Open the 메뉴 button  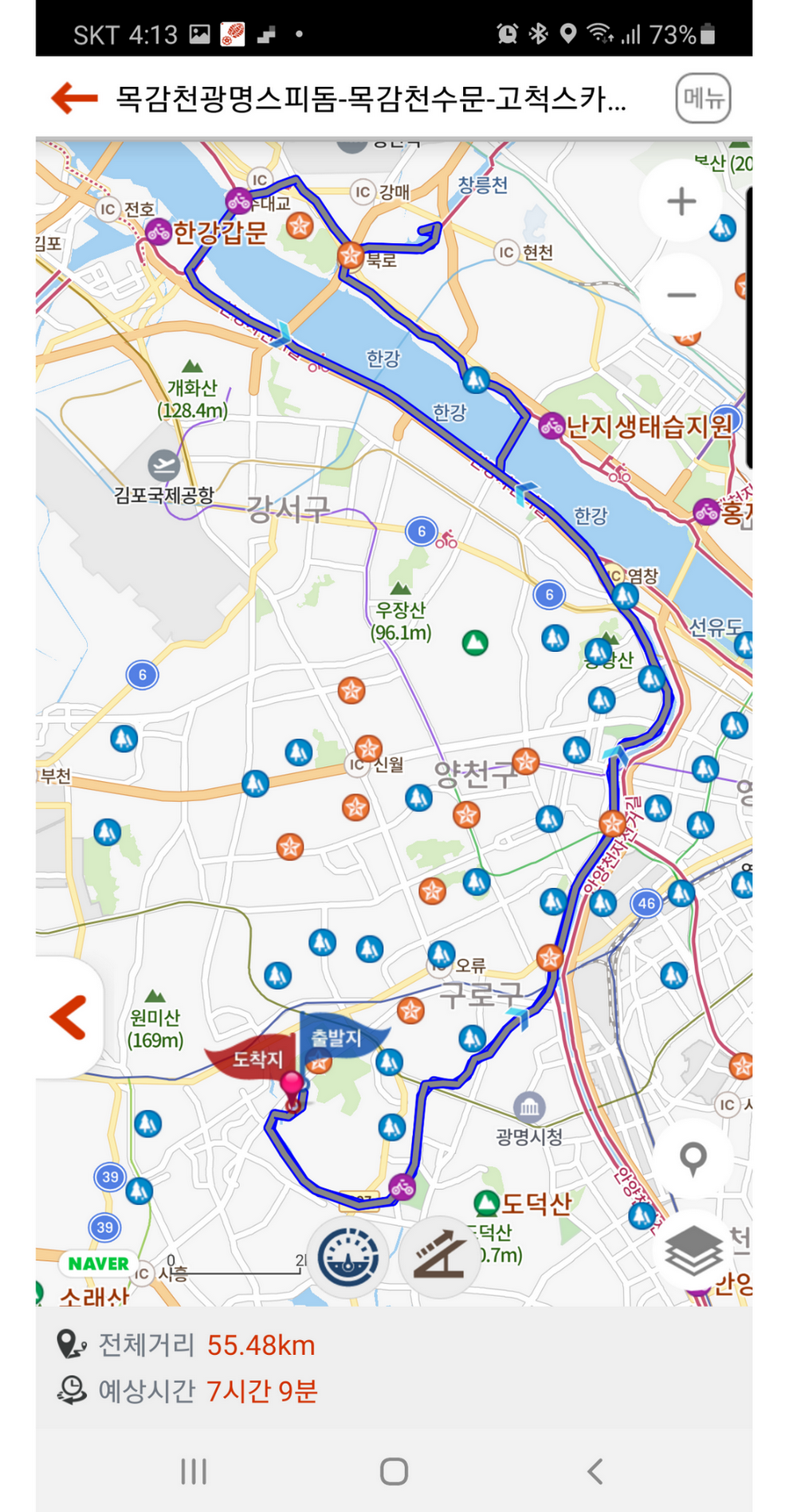coord(703,99)
